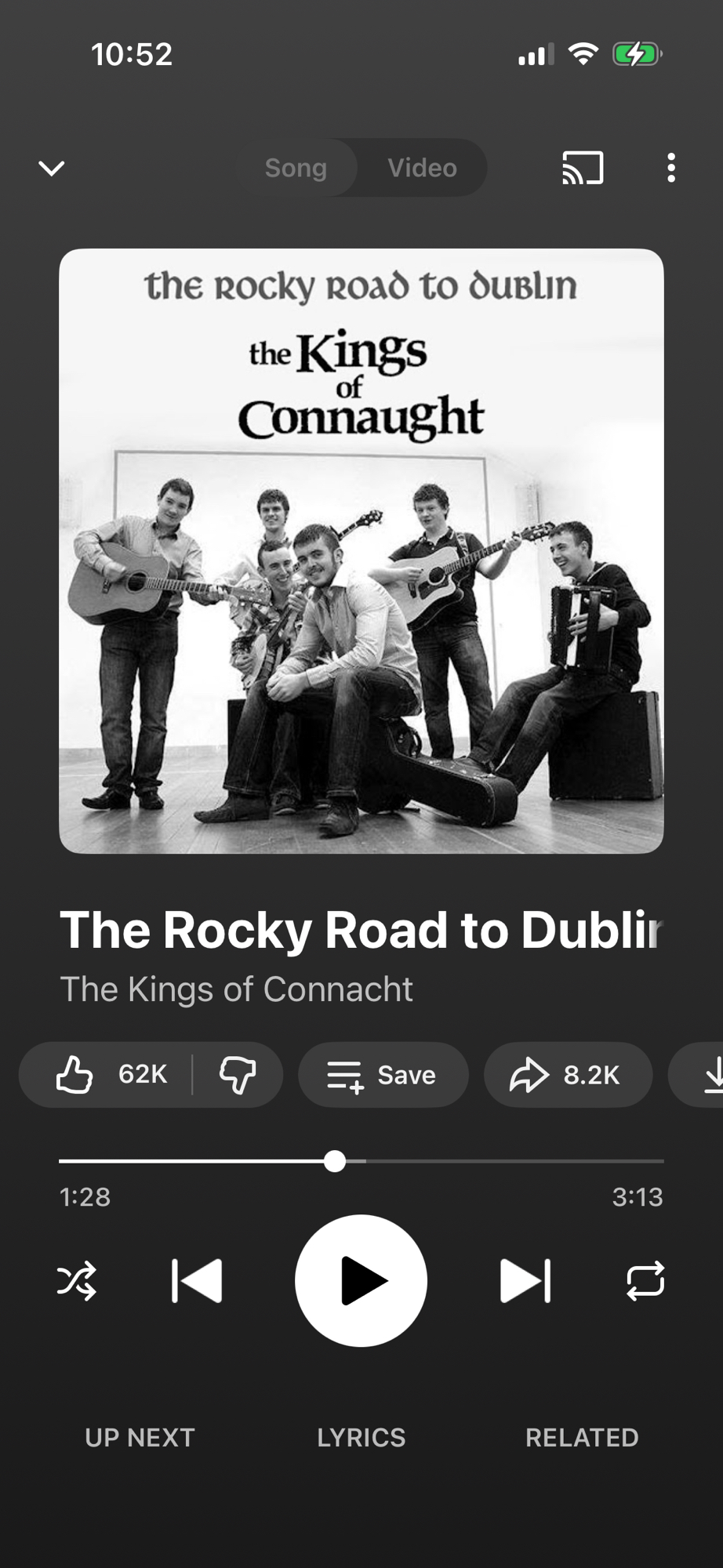This screenshot has width=723, height=1568.
Task: Save the song to a playlist
Action: [x=383, y=1074]
